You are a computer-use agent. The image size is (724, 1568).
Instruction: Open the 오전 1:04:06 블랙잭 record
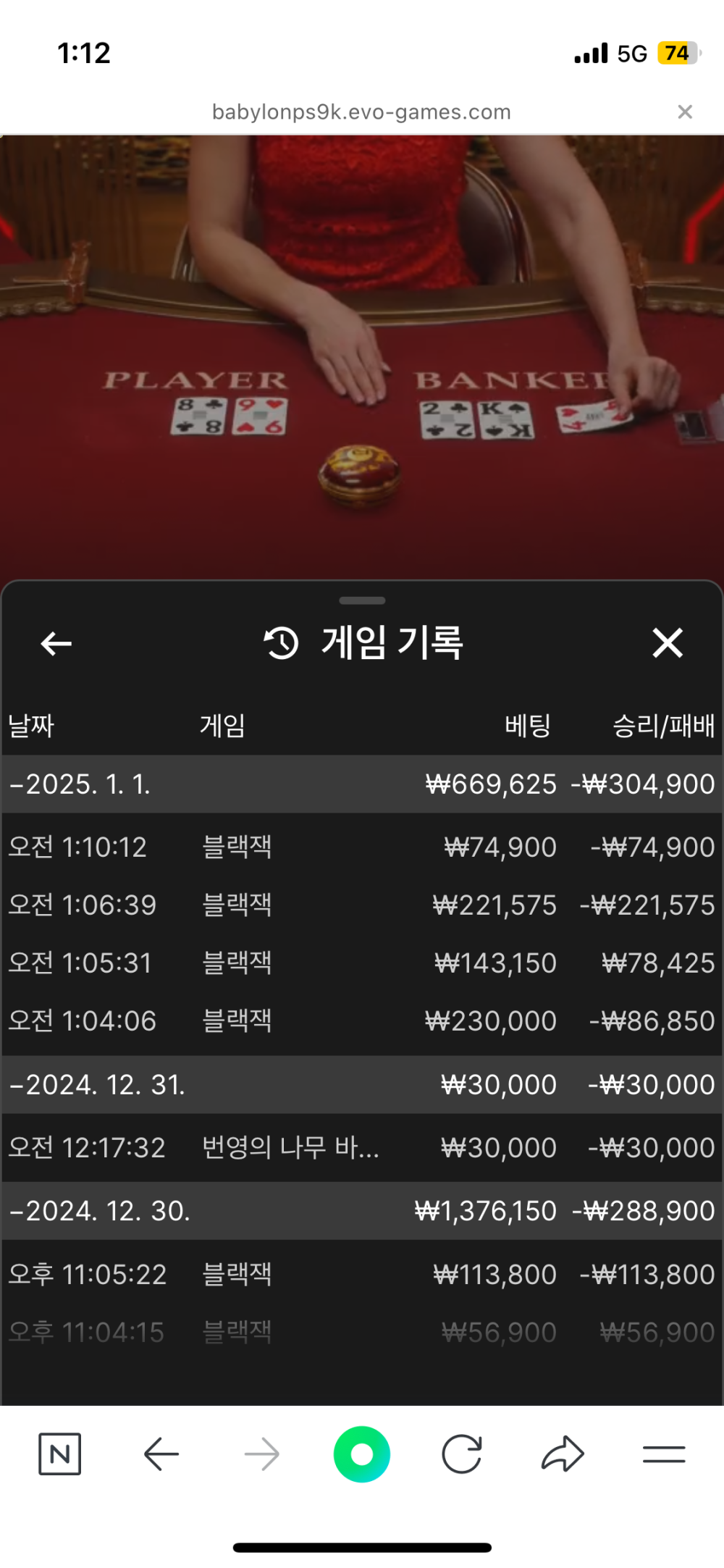click(x=361, y=1020)
